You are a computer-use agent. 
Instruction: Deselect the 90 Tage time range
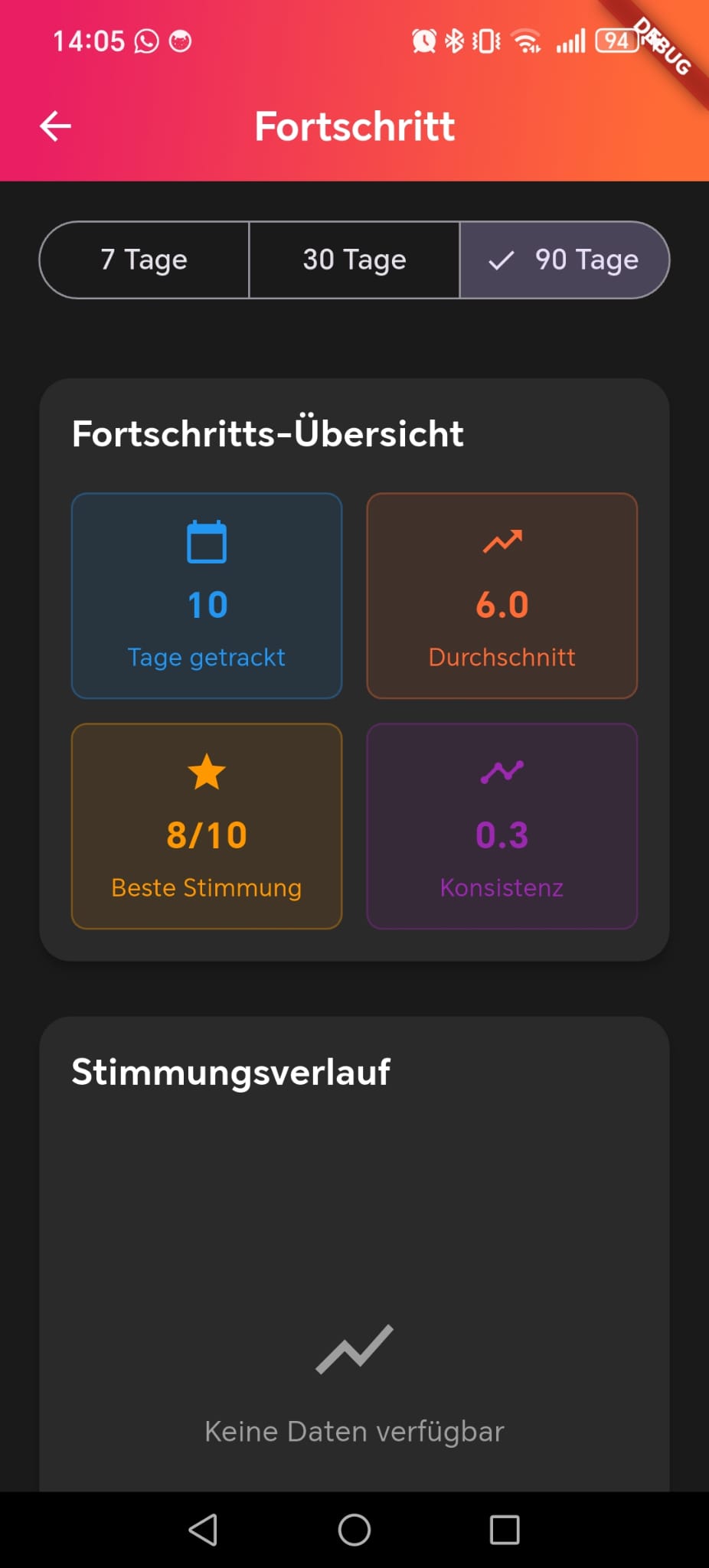[x=564, y=260]
